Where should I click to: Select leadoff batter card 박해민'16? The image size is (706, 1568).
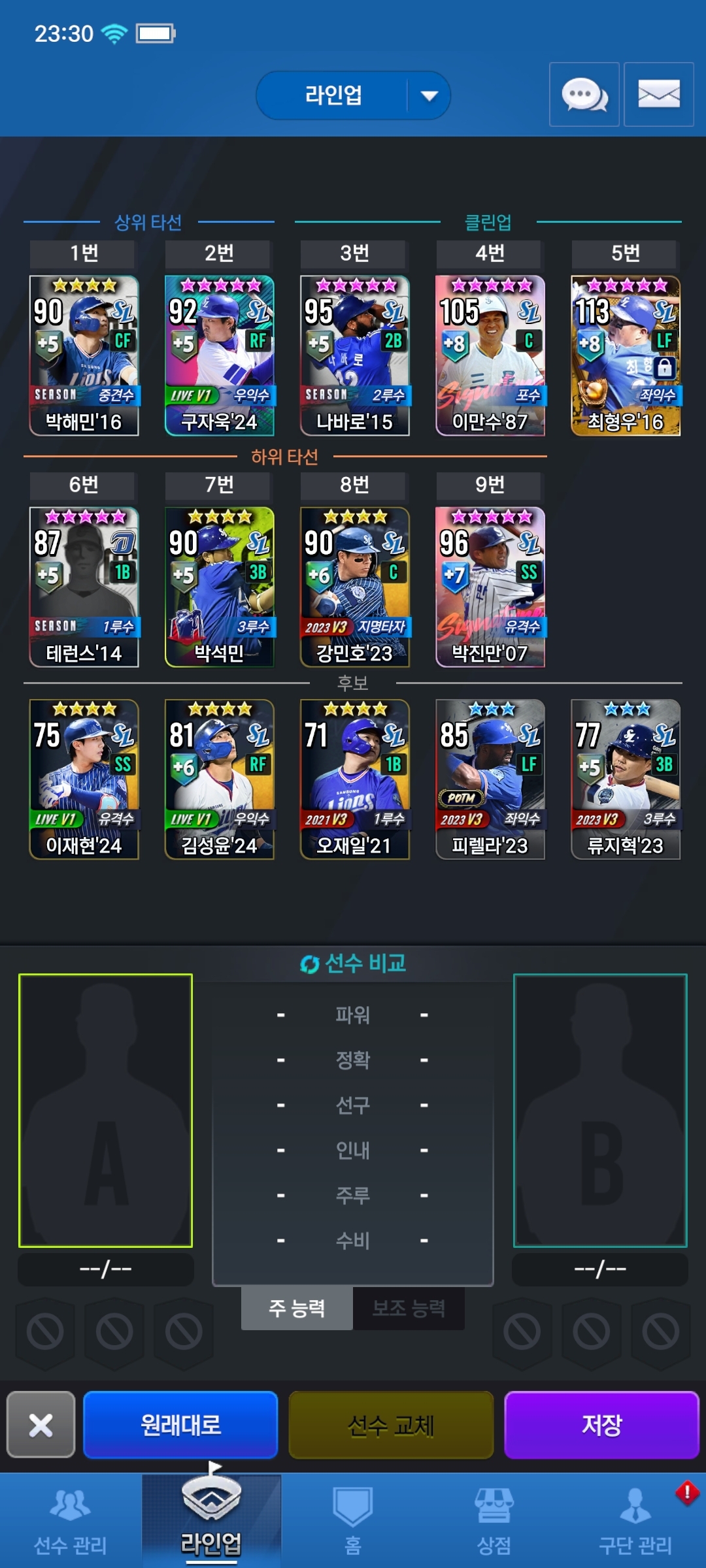(84, 355)
